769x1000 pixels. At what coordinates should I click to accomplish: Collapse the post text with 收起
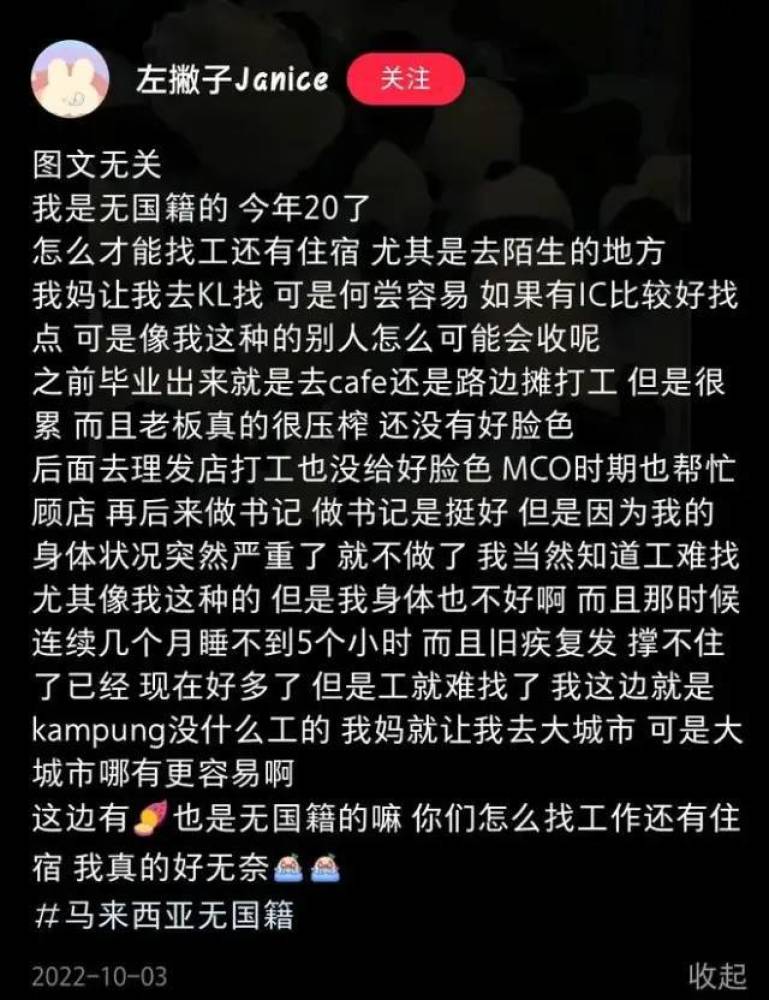717,974
